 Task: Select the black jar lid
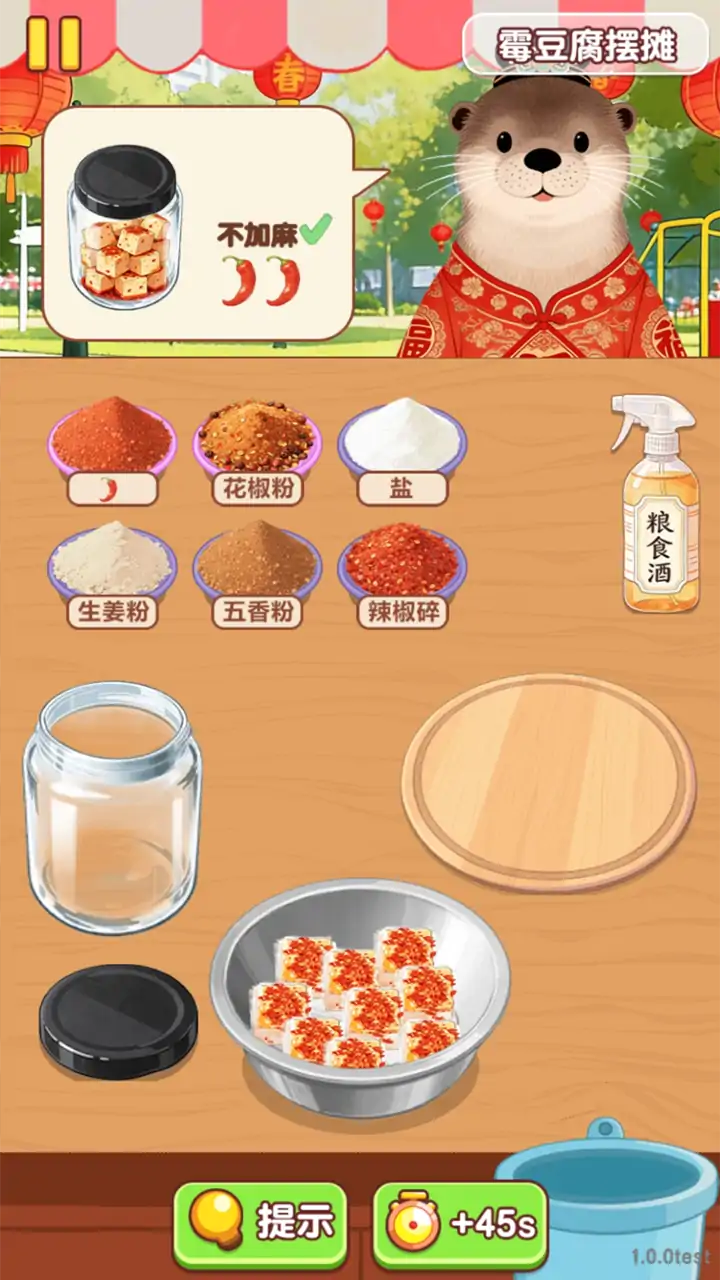[118, 1020]
